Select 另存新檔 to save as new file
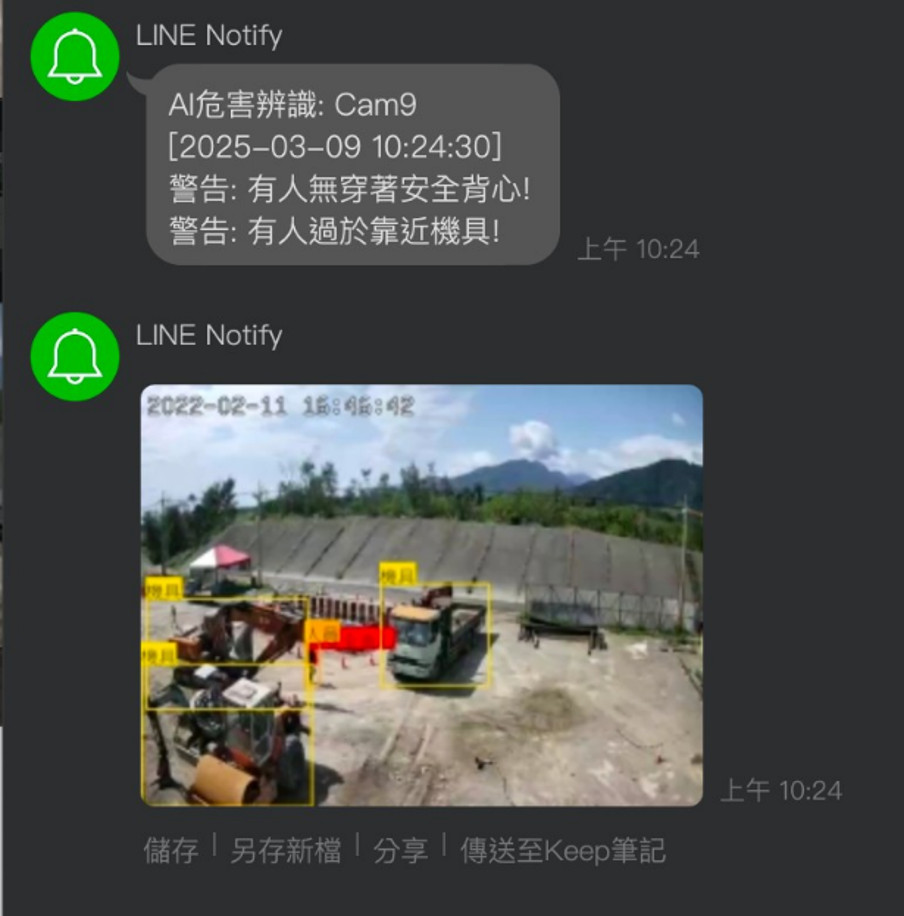 [x=285, y=851]
